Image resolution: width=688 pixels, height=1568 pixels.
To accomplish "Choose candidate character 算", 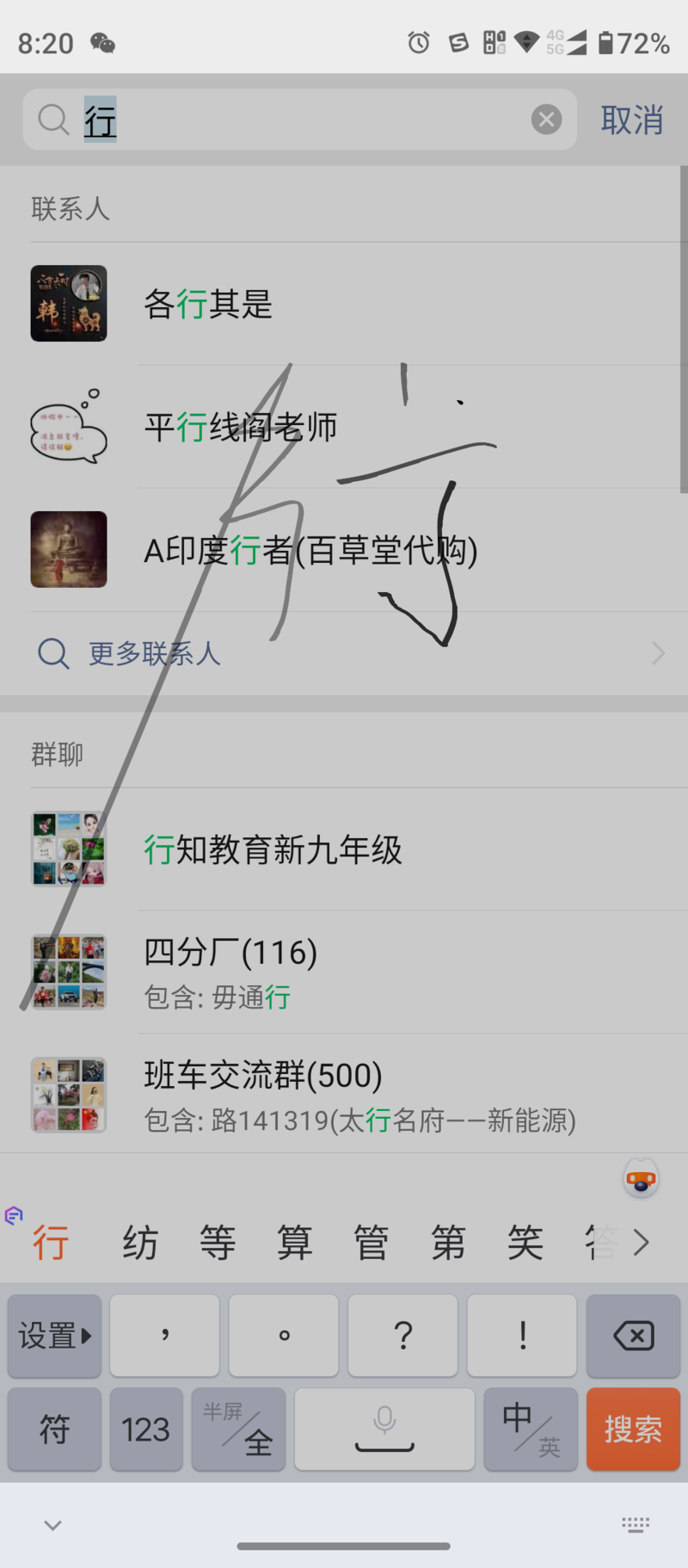I will (294, 1243).
